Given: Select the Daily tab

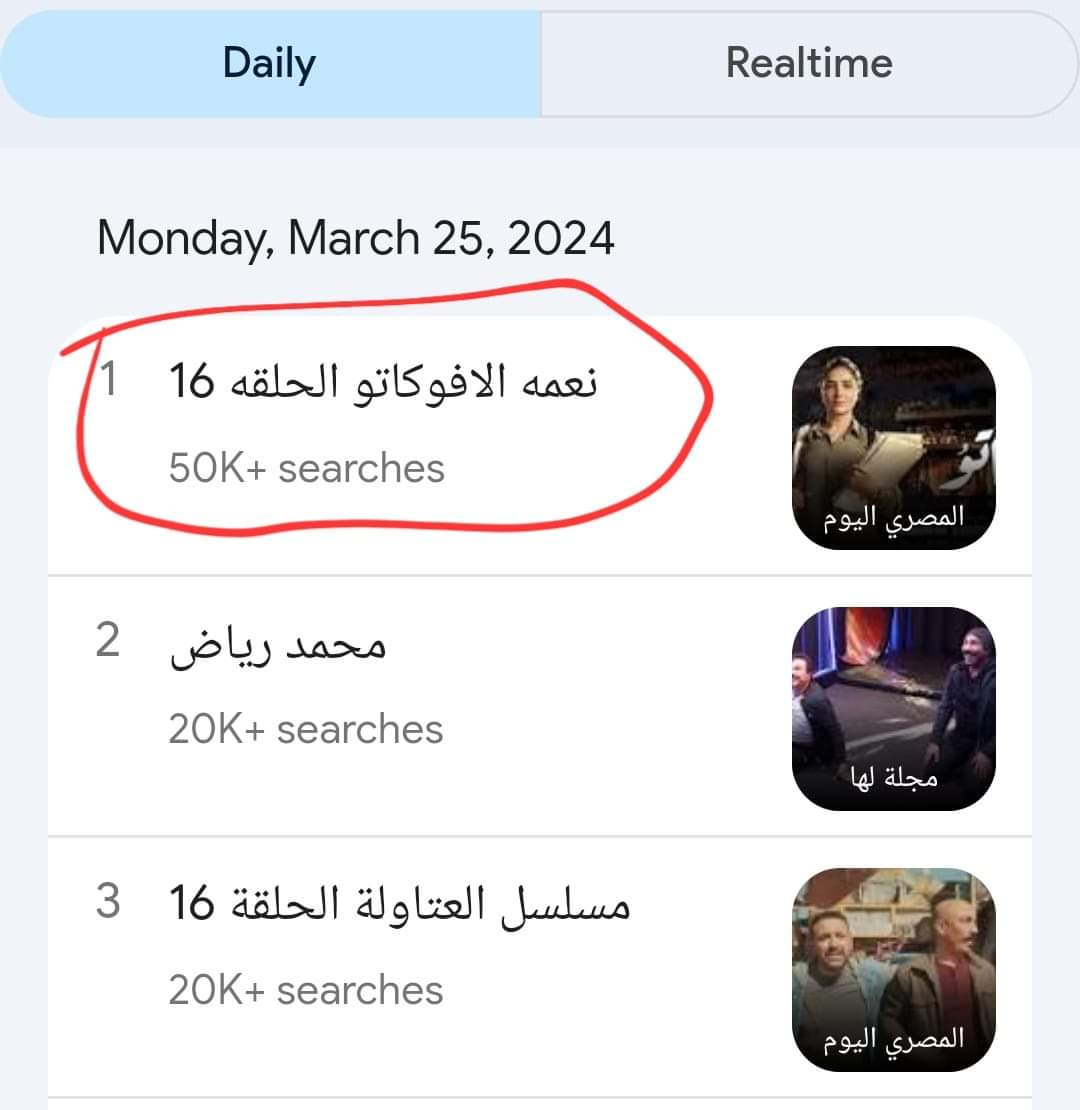Looking at the screenshot, I should click(x=269, y=63).
